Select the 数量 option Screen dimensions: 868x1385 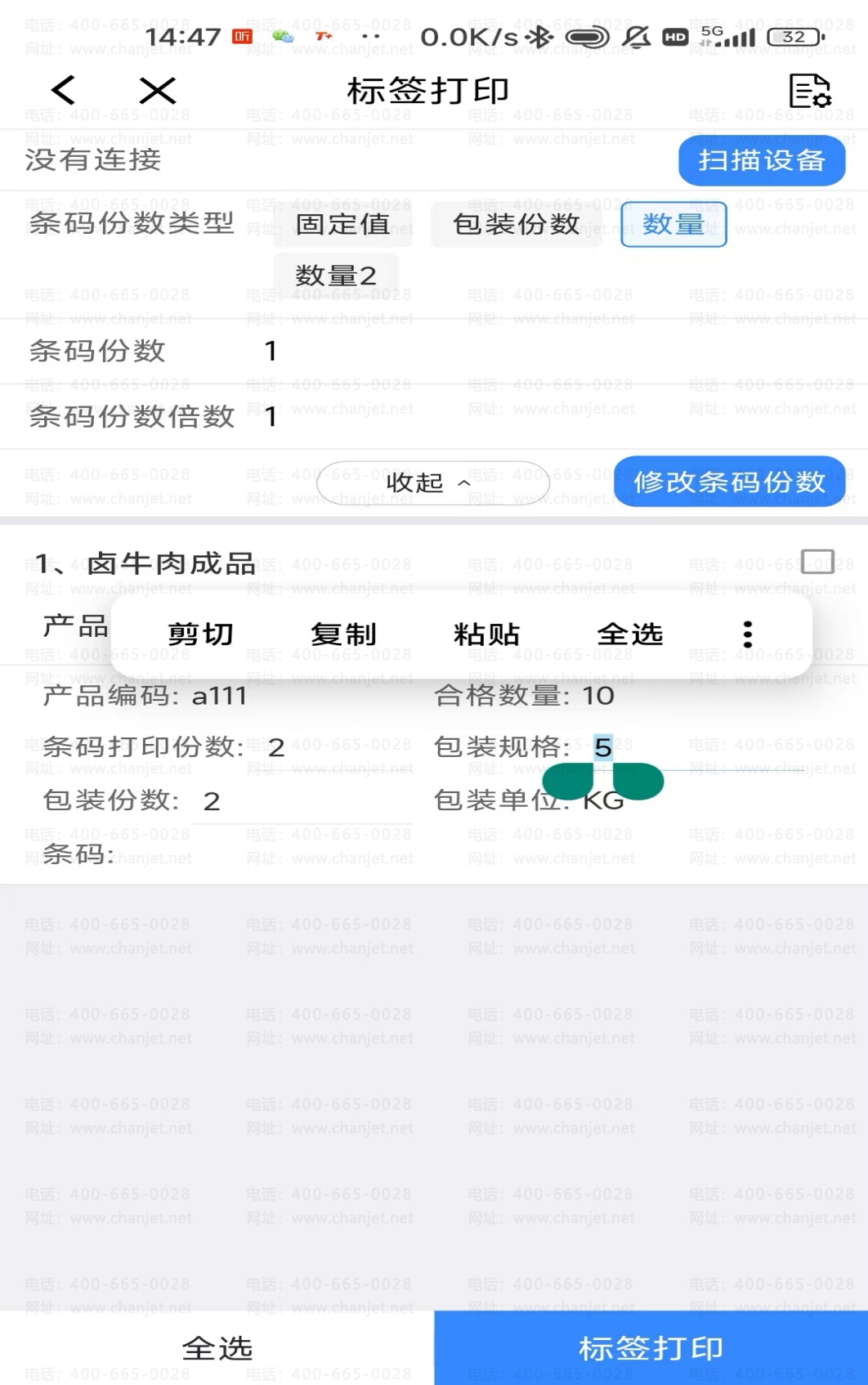click(673, 224)
